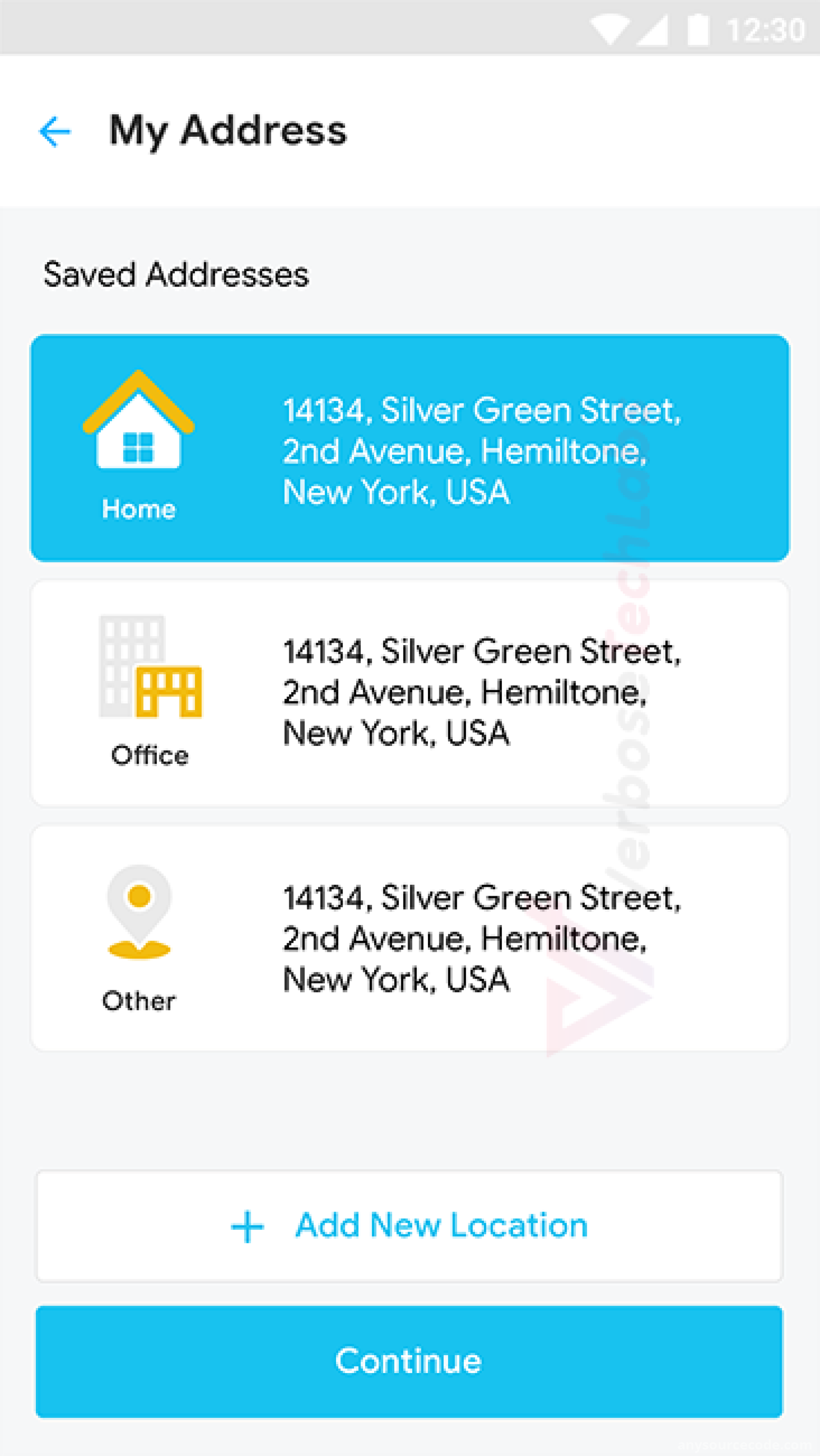Viewport: 820px width, 1456px height.
Task: Select the Home address card
Action: pyautogui.click(x=409, y=448)
